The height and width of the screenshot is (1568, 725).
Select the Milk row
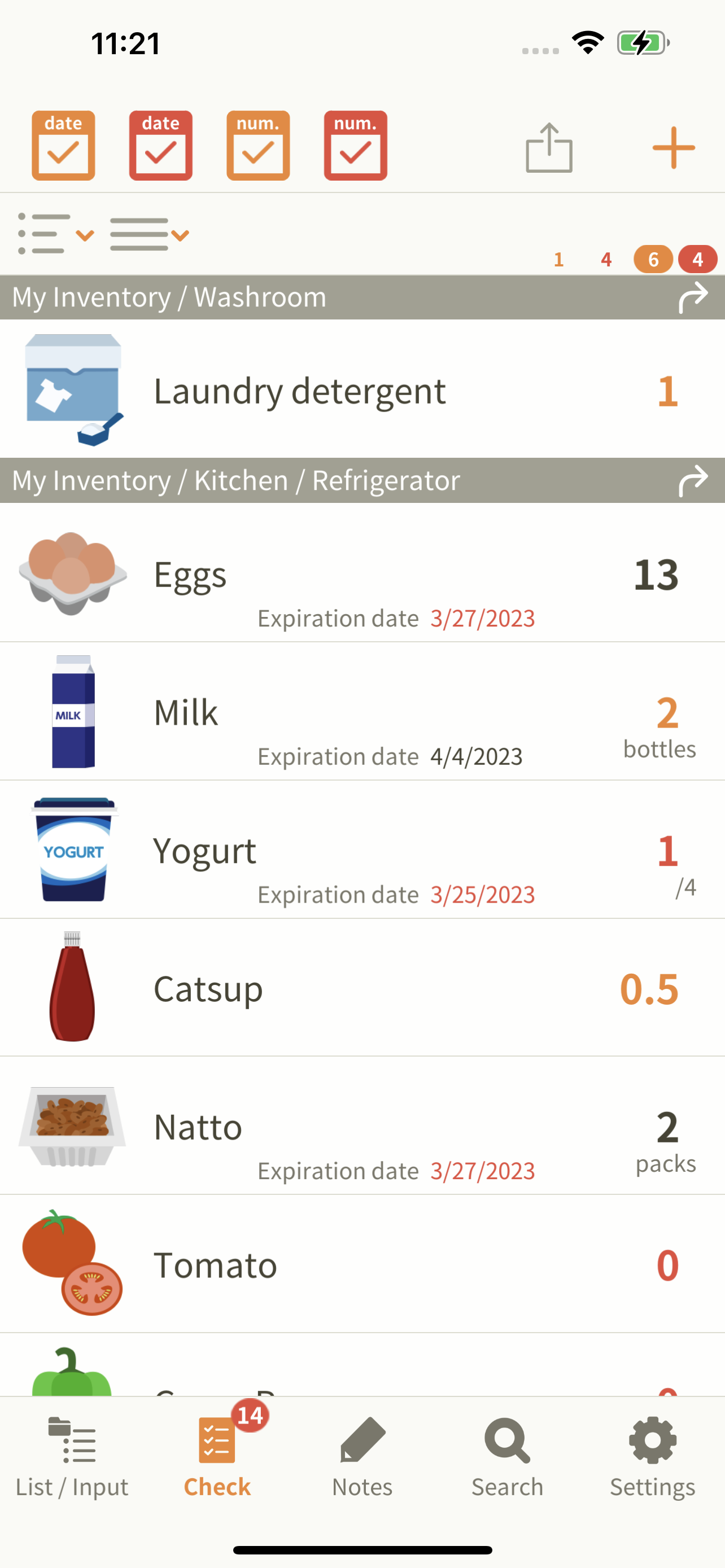362,711
